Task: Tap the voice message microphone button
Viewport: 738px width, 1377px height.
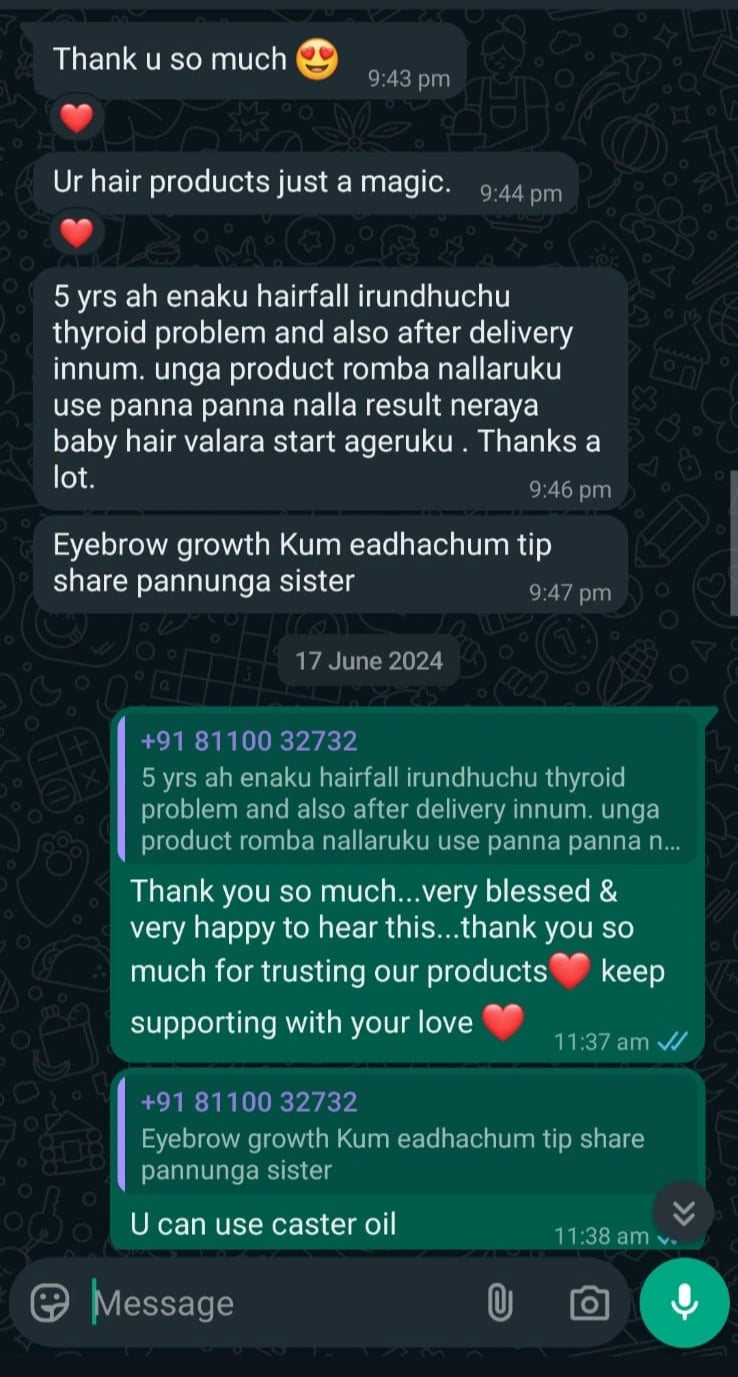Action: [x=685, y=1303]
